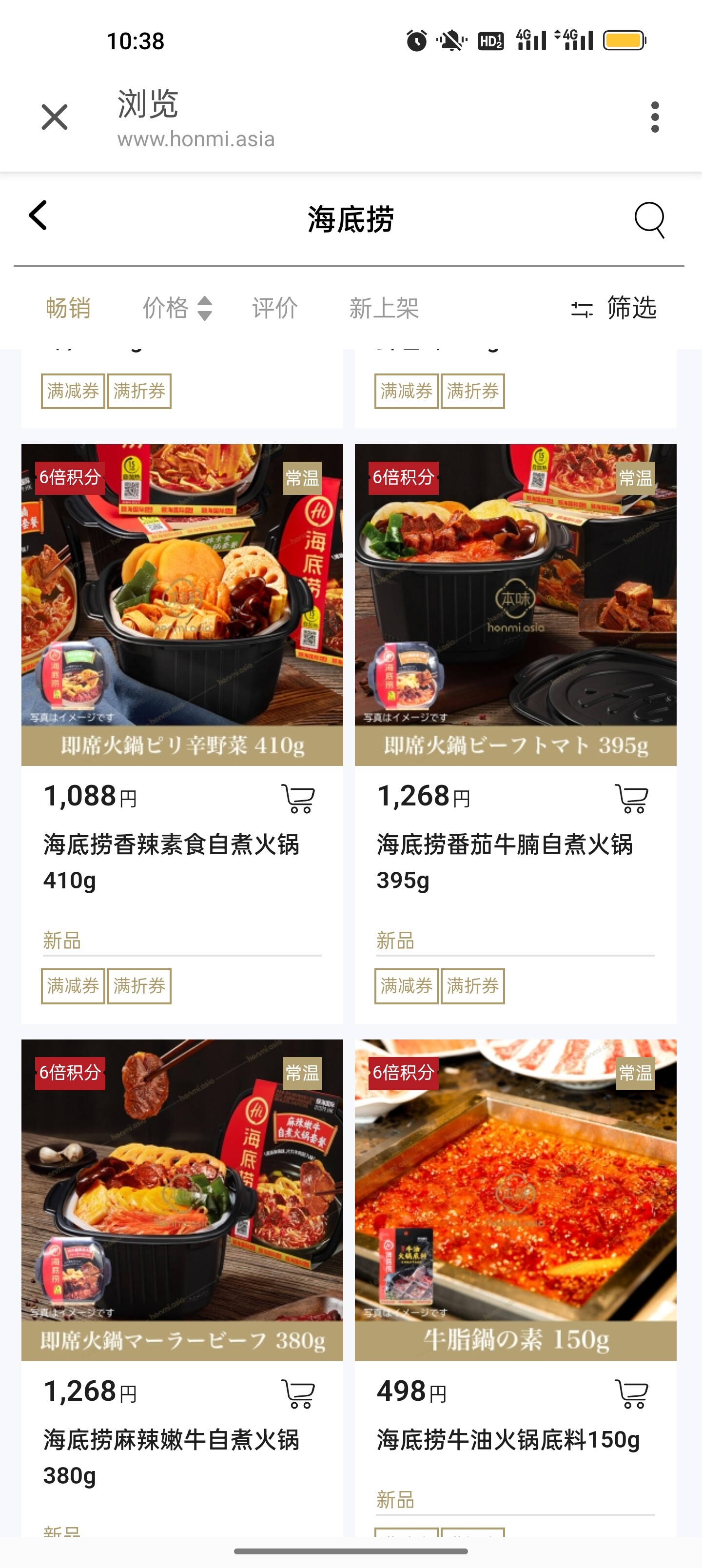Go back from the 海底捞 page
The width and height of the screenshot is (702, 1568).
point(39,216)
